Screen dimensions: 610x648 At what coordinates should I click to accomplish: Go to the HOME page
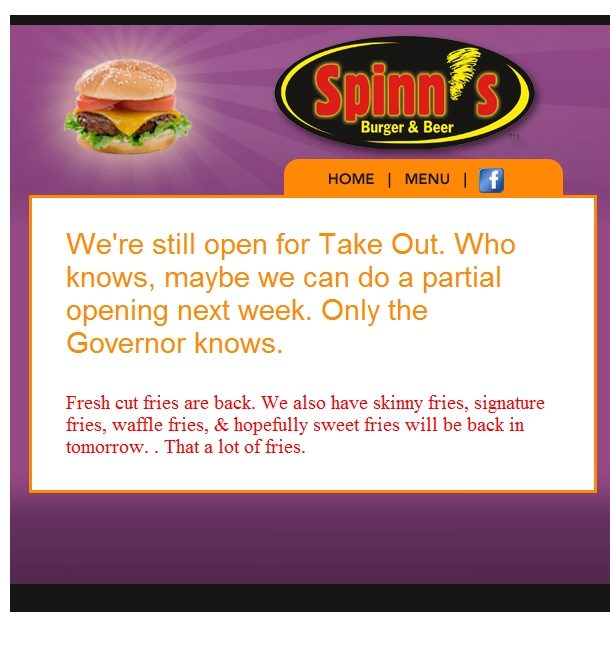pos(351,180)
